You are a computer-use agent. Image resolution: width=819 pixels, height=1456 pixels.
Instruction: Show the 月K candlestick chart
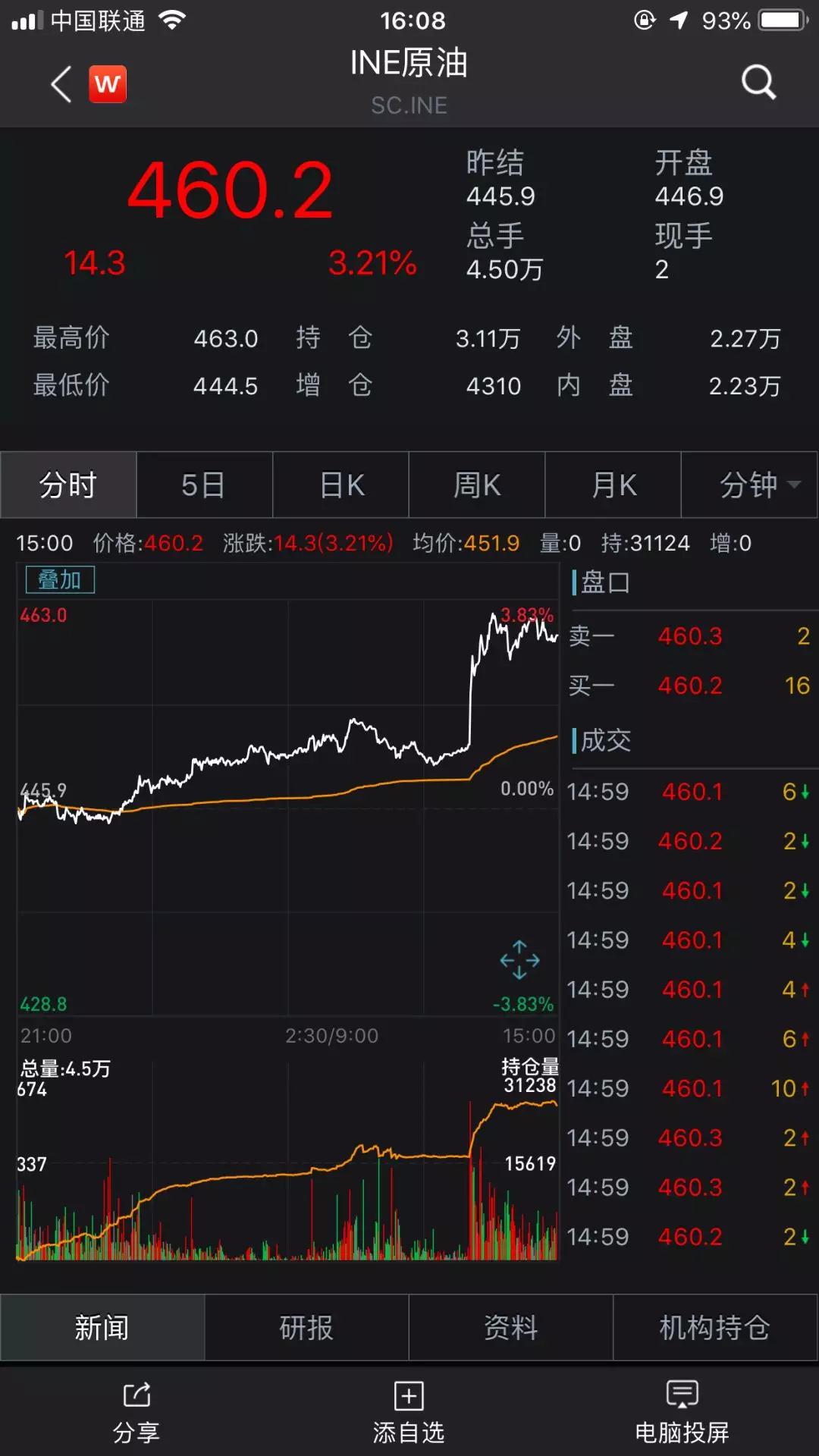613,485
